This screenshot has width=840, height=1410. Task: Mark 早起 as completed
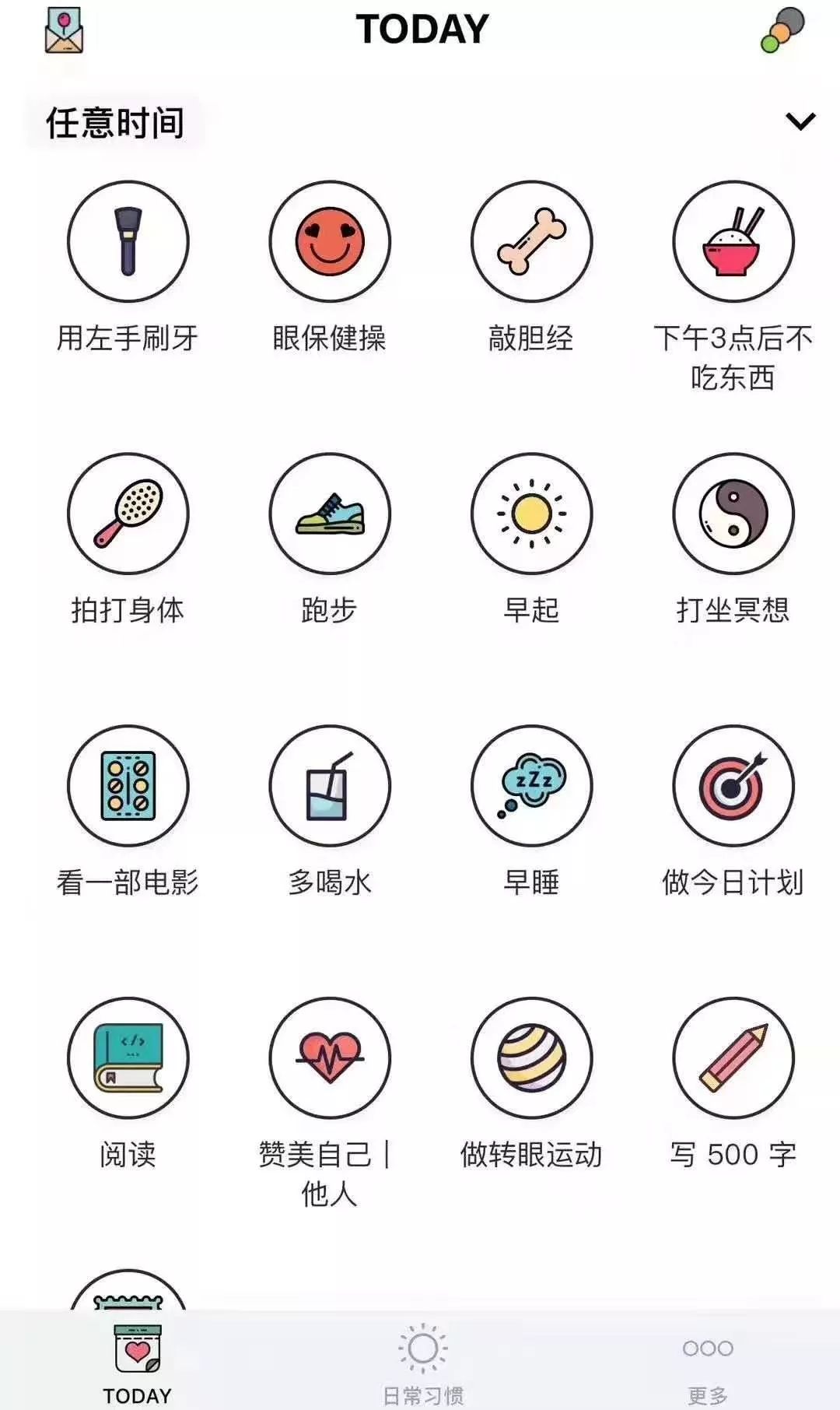[x=531, y=514]
